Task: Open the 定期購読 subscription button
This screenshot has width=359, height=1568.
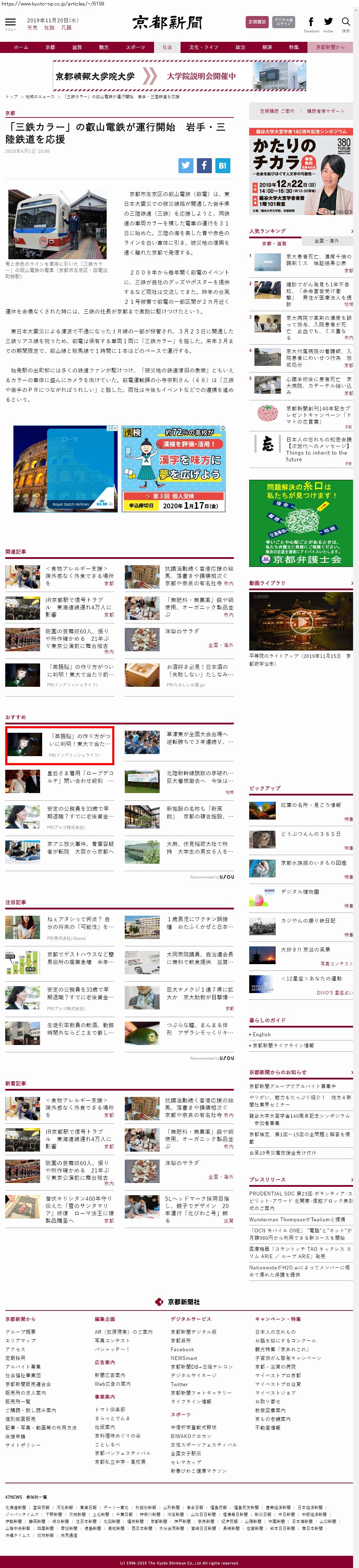Action: [257, 22]
